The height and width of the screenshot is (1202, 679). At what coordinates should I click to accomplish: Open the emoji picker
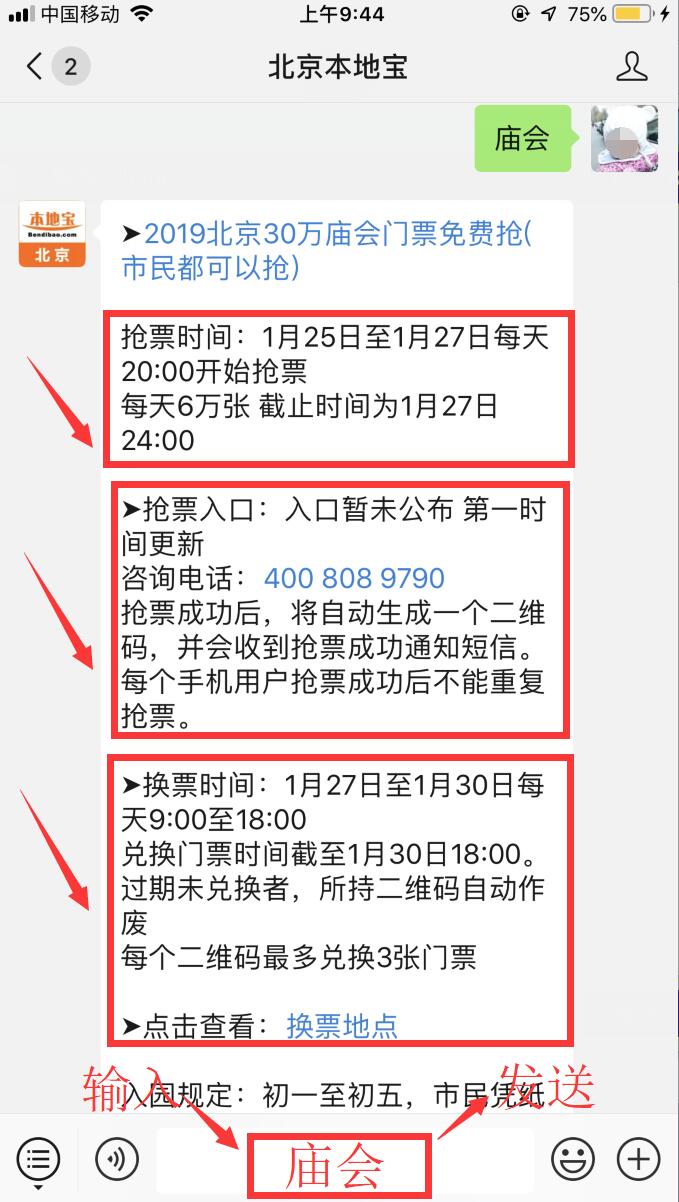click(x=572, y=1160)
